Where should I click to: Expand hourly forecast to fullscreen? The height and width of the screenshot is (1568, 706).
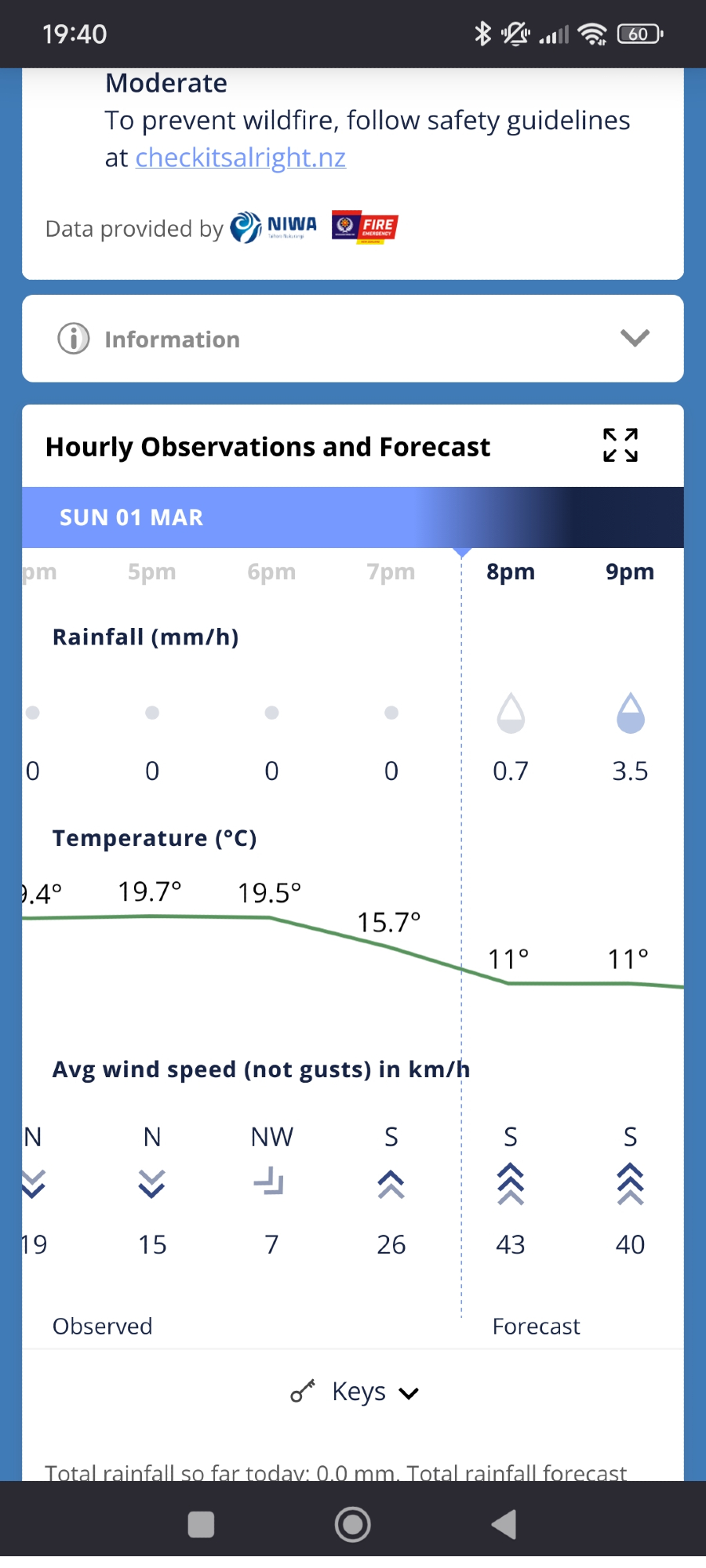click(620, 445)
